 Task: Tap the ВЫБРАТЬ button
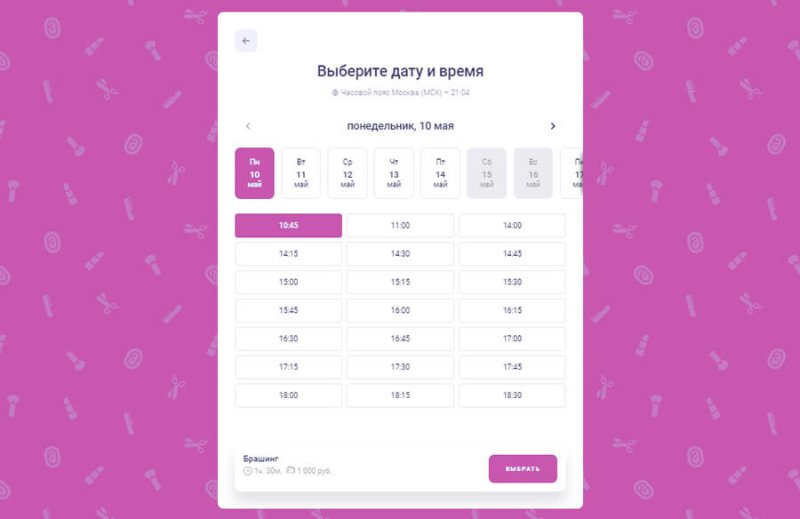522,469
